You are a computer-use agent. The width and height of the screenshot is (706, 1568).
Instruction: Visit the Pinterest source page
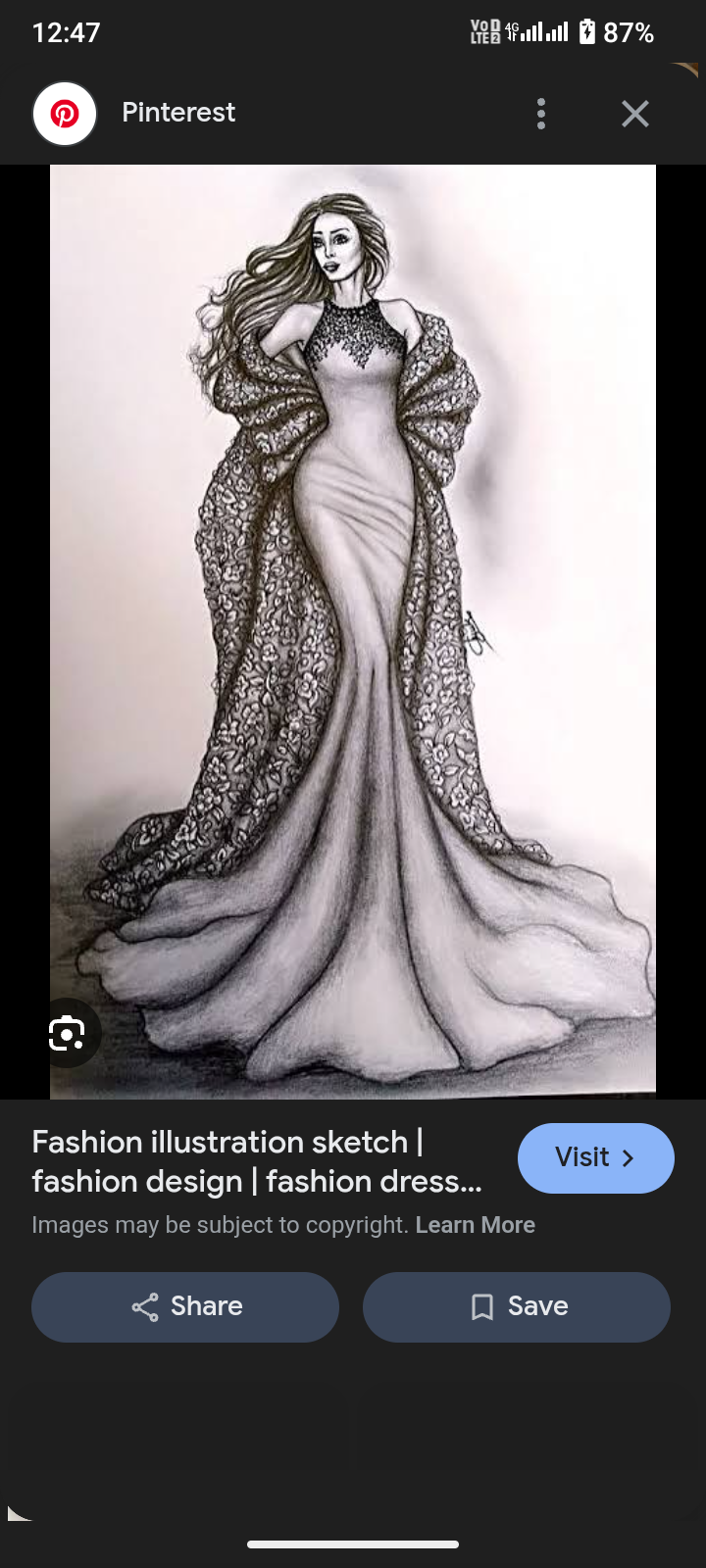[x=595, y=1157]
